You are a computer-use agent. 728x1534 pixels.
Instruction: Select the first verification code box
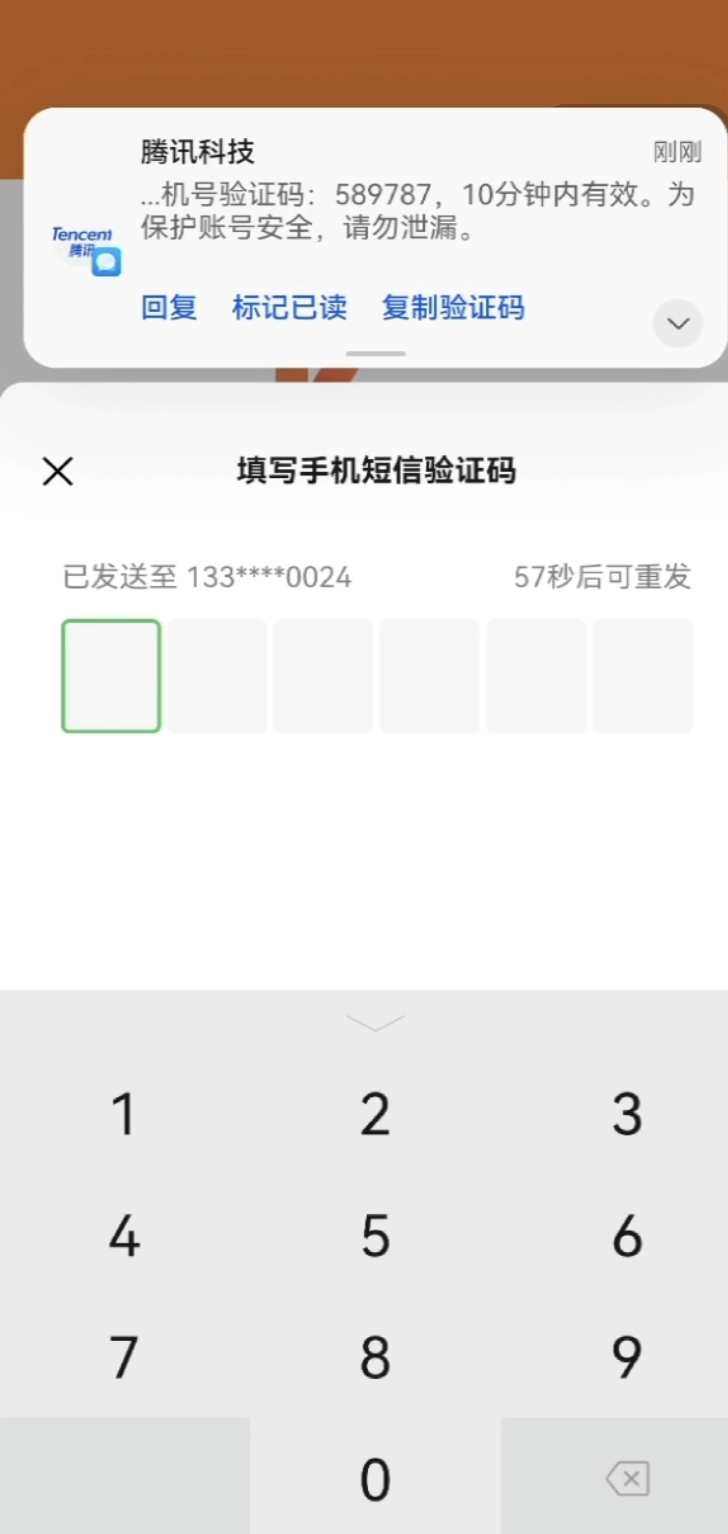[x=110, y=676]
